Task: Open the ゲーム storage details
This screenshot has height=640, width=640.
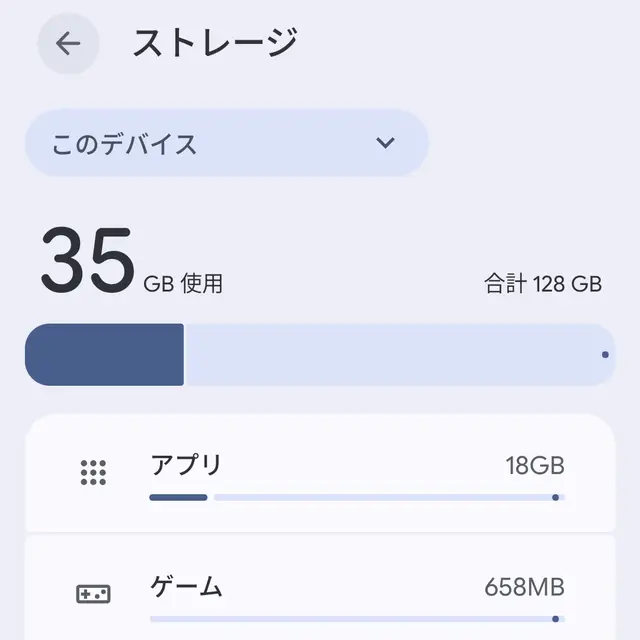Action: point(320,592)
